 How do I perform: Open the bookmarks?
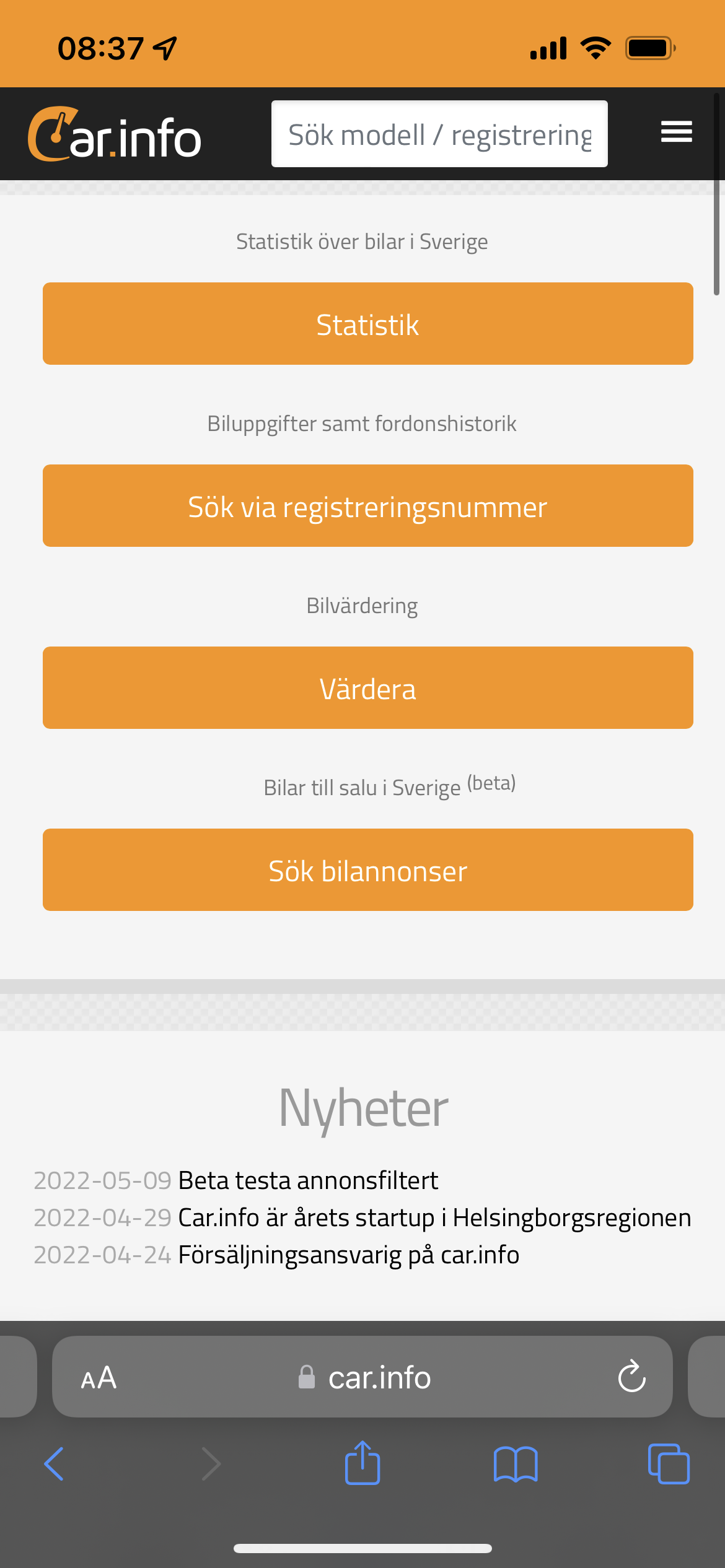point(516,1464)
